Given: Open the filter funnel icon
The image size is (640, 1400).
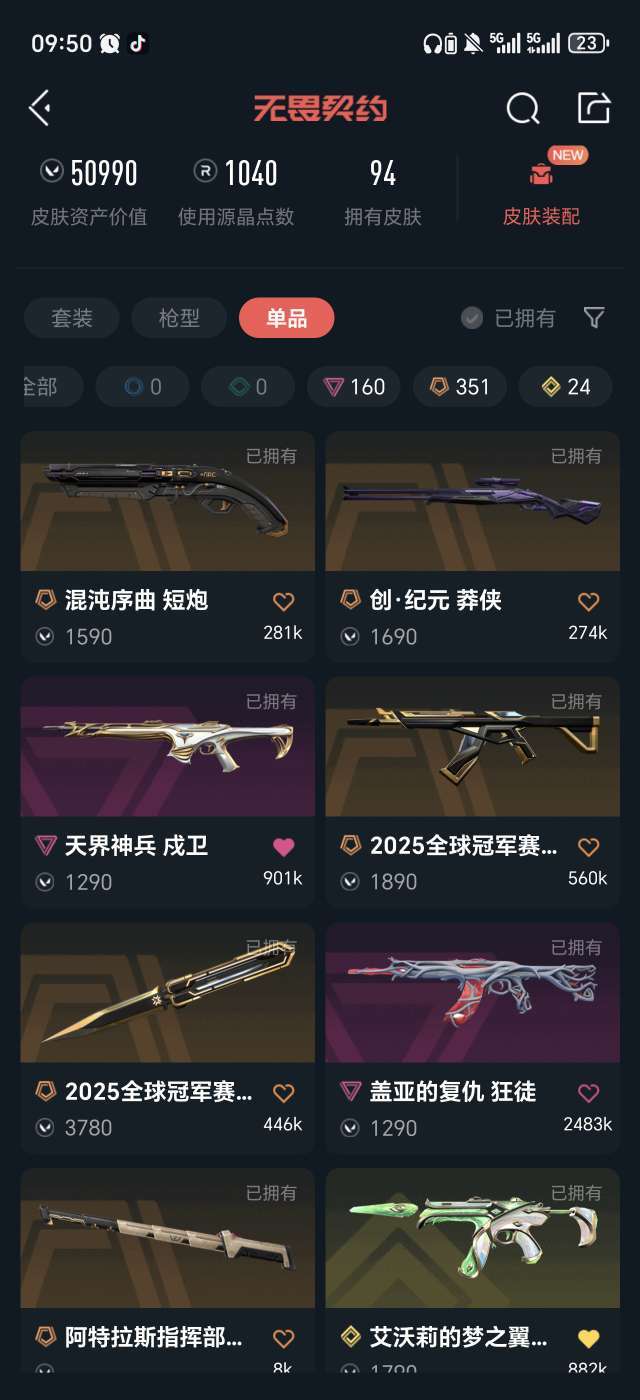Looking at the screenshot, I should click(x=594, y=318).
